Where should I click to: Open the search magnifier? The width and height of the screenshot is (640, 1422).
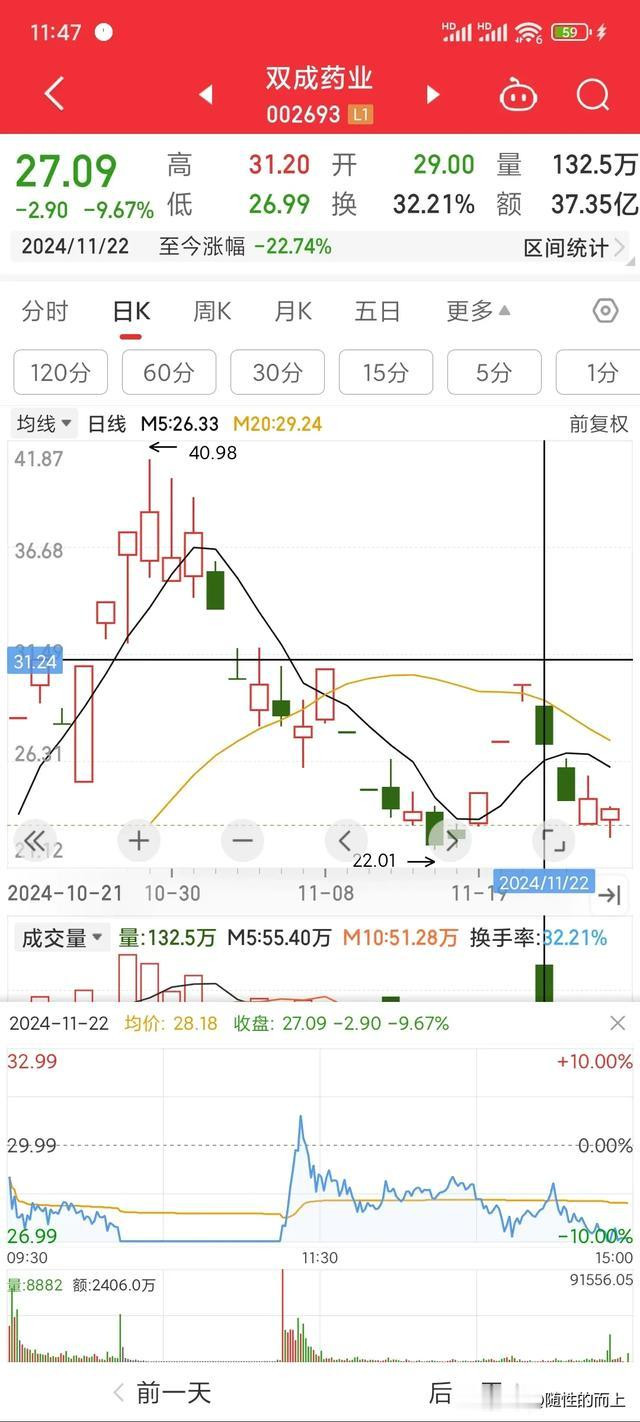click(x=593, y=95)
